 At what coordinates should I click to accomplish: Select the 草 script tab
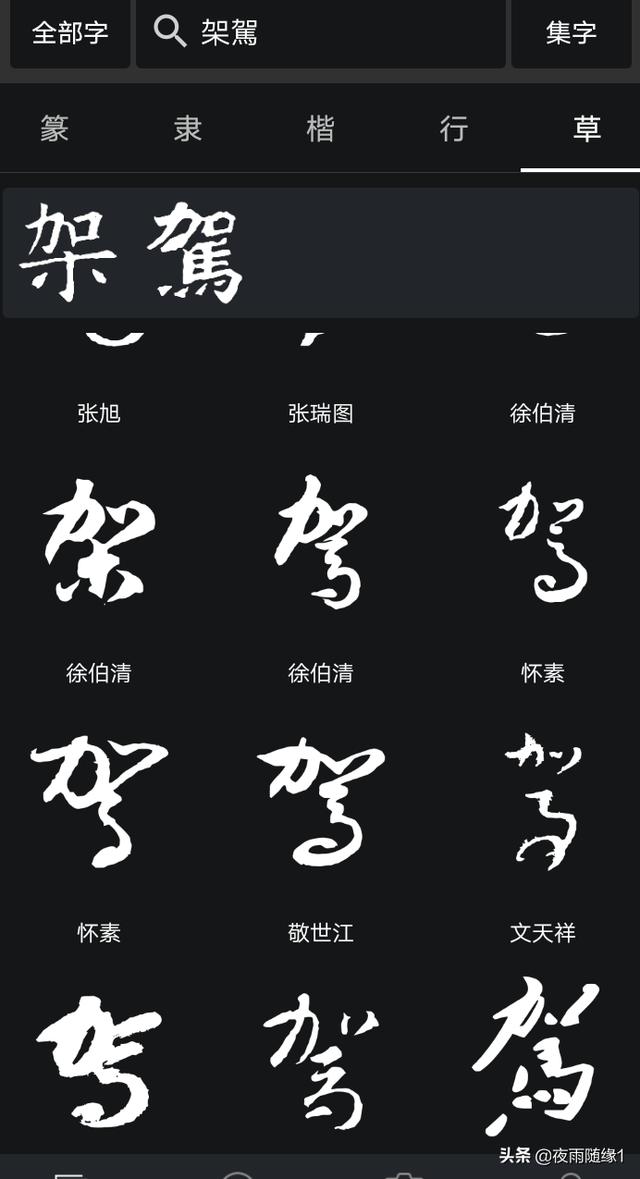tap(587, 129)
